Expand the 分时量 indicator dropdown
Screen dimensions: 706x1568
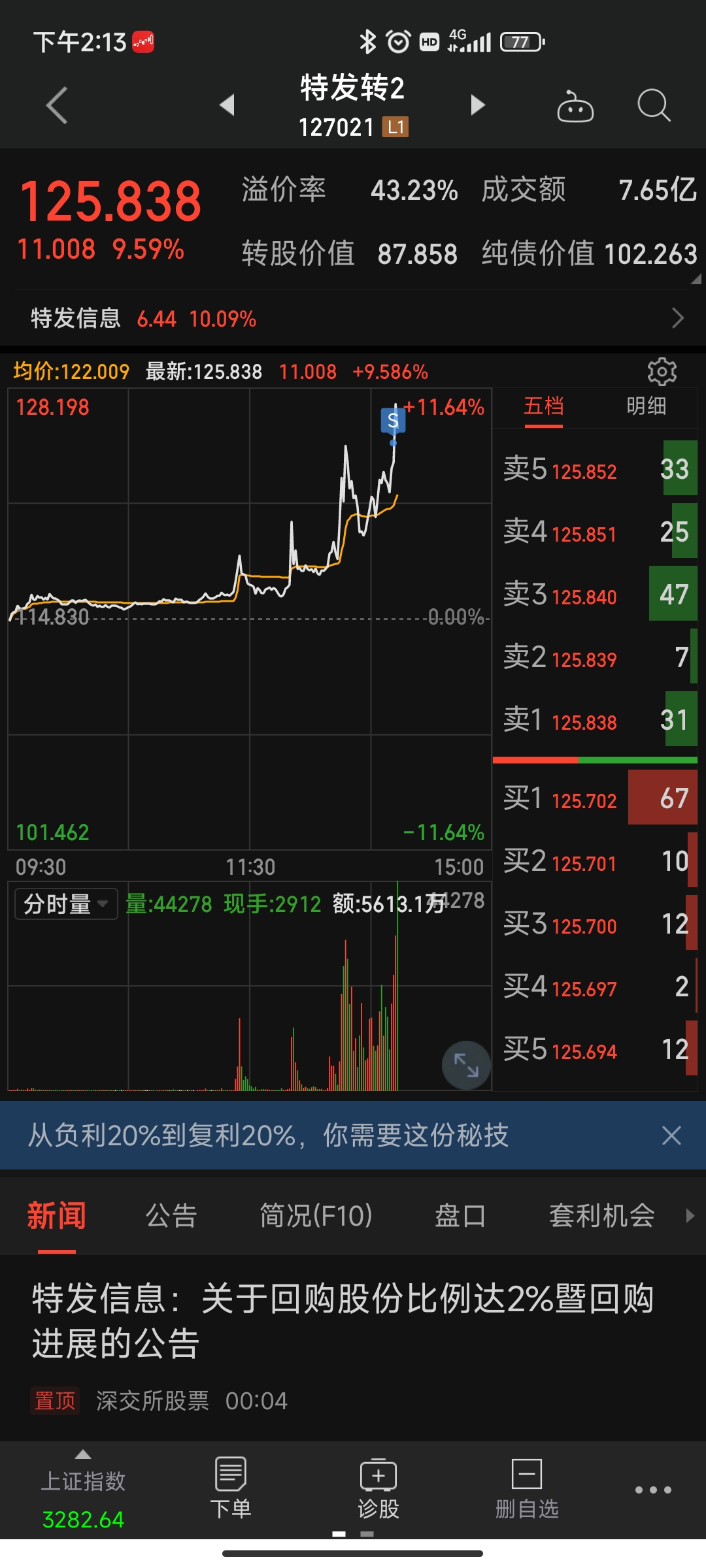click(66, 904)
